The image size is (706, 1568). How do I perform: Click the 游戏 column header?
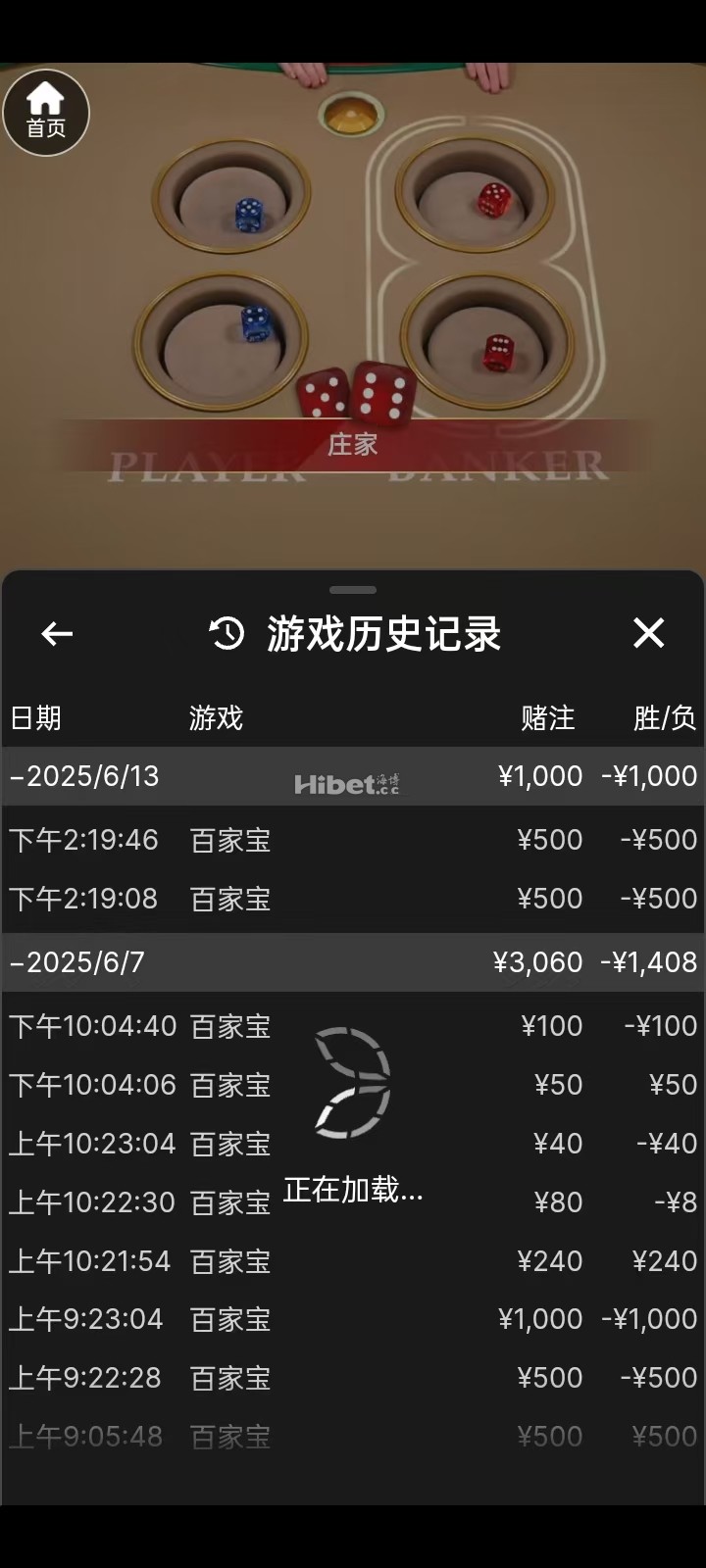(x=215, y=718)
